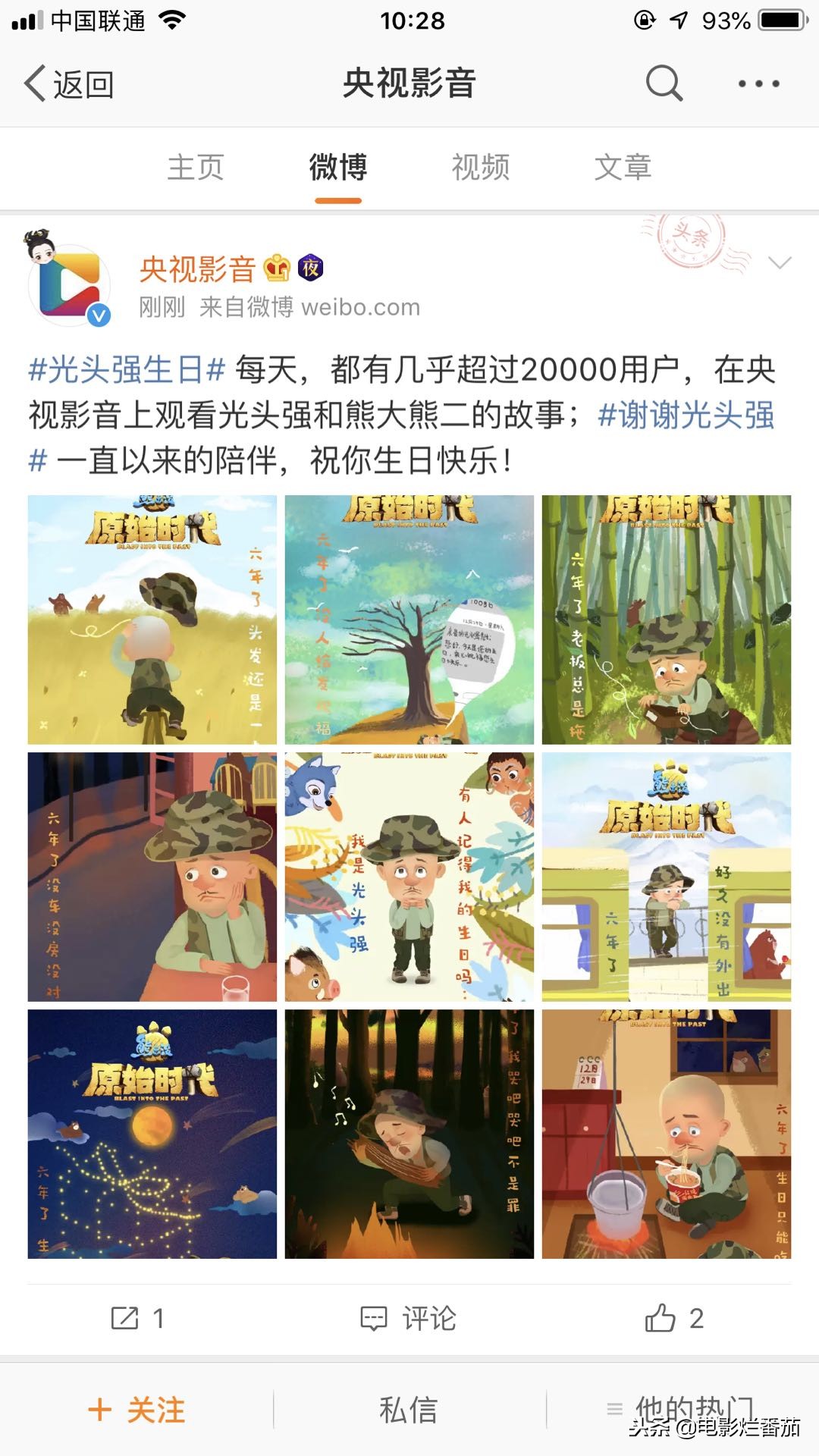Viewport: 819px width, 1456px height.
Task: Open search in the top bar
Action: tap(664, 83)
